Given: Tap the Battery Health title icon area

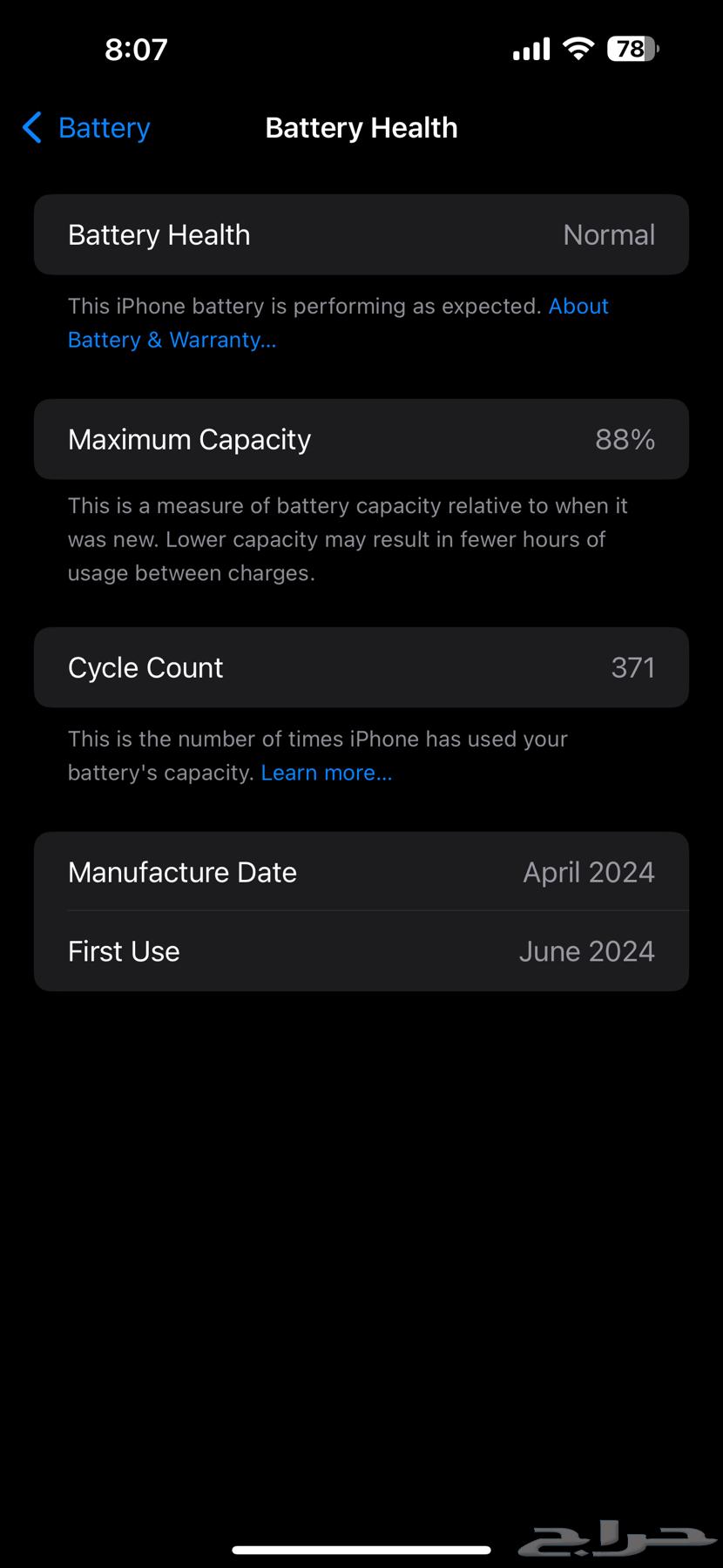Looking at the screenshot, I should [x=361, y=127].
